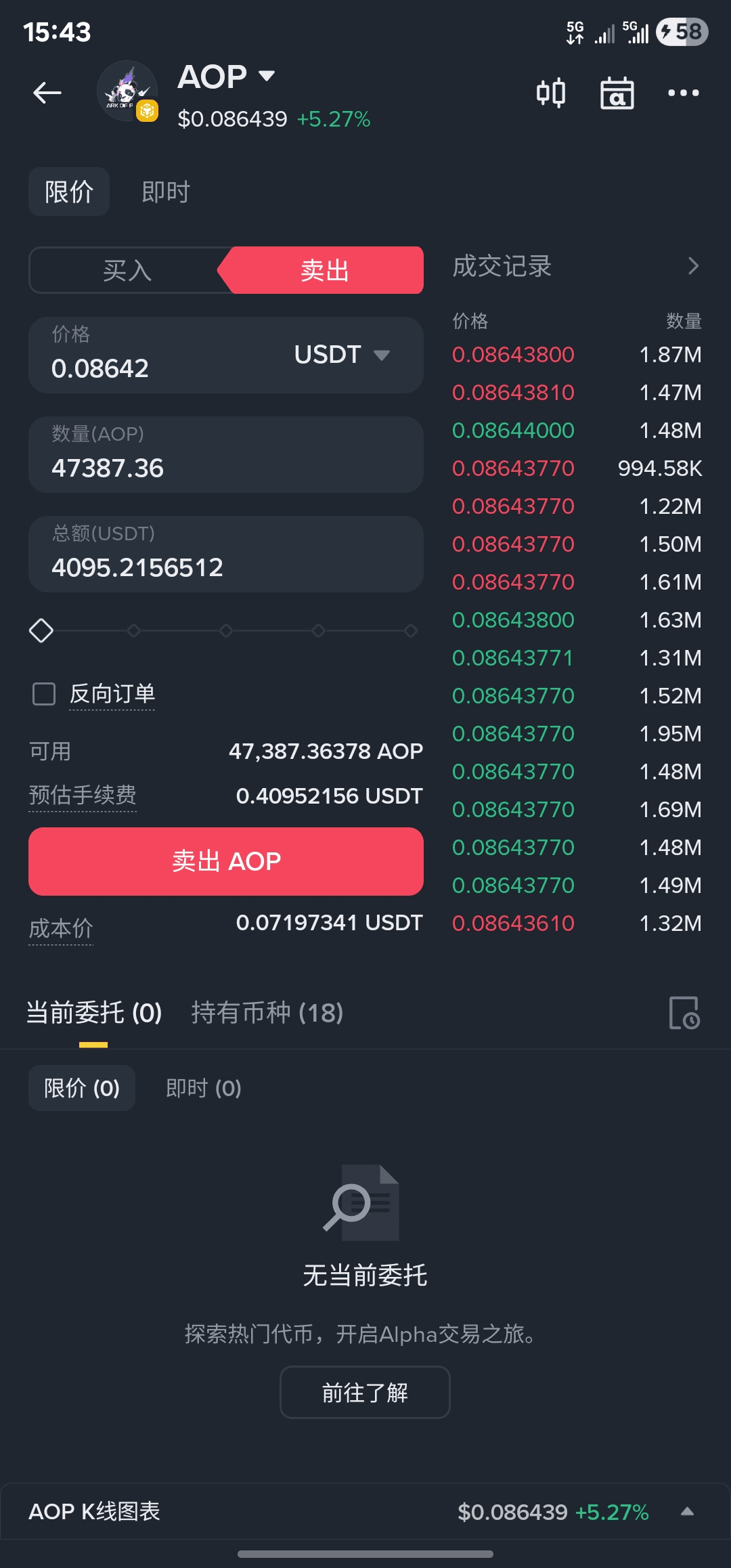Switch to the 即时 order type tab
This screenshot has height=1568, width=731.
[x=166, y=192]
